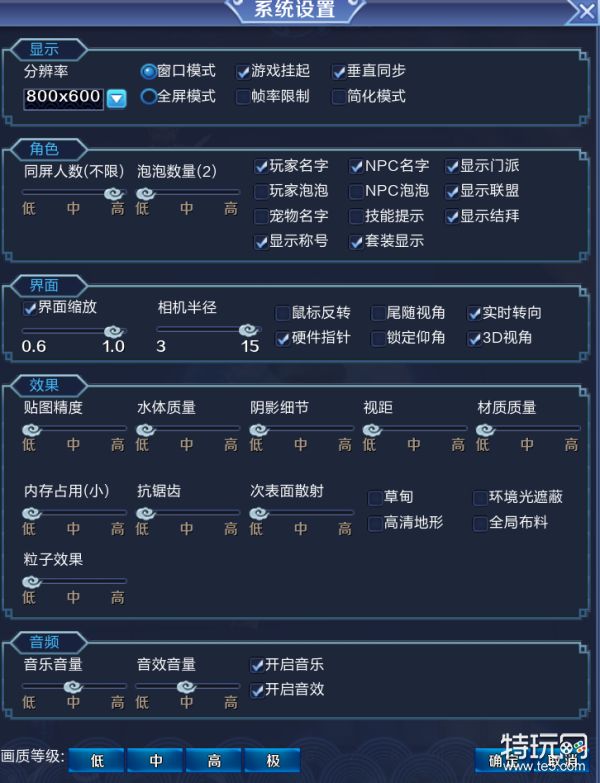600x783 pixels.
Task: Enable the 技能提示 checkbox
Action: (356, 216)
